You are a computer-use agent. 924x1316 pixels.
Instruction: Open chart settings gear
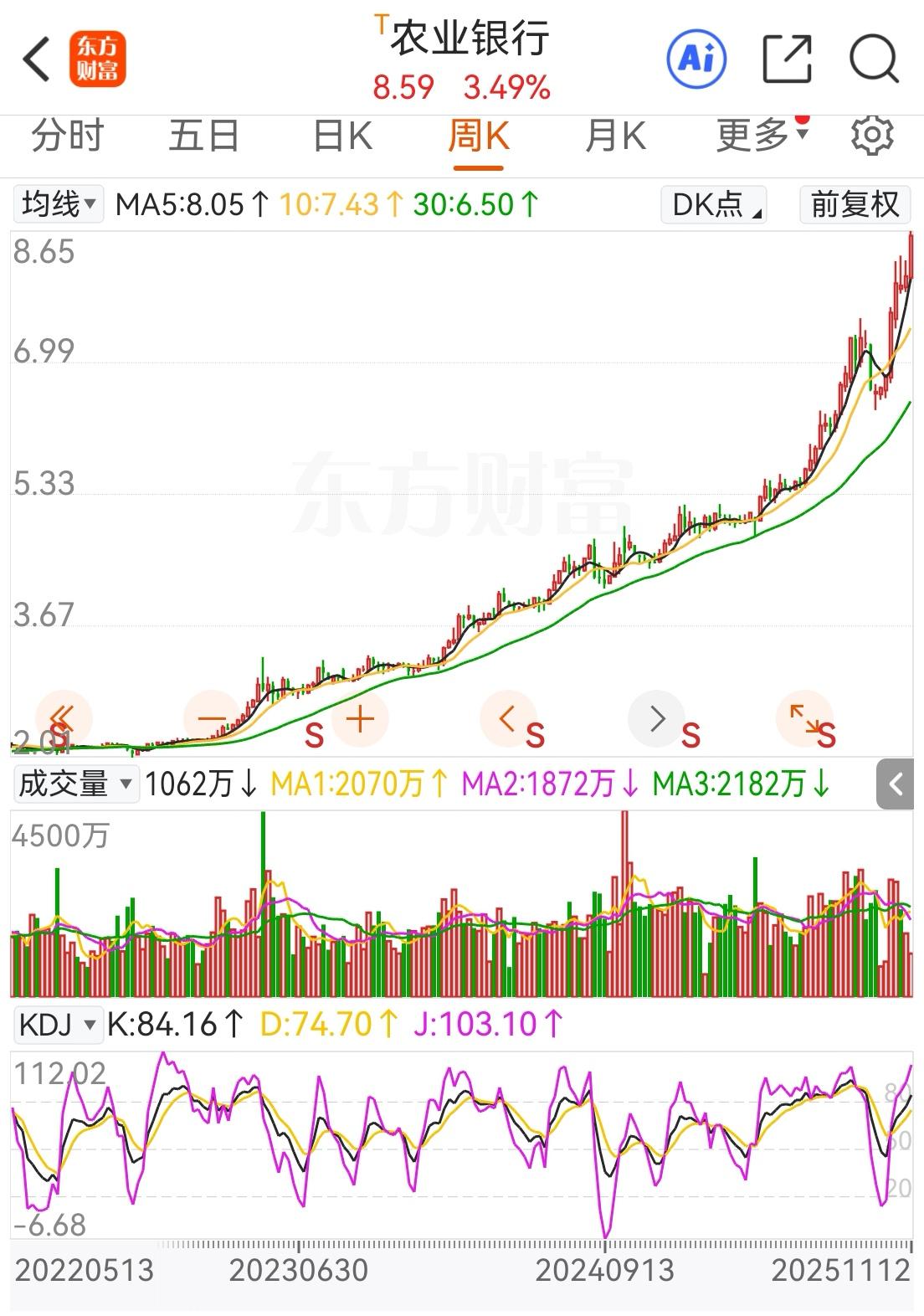(x=873, y=134)
